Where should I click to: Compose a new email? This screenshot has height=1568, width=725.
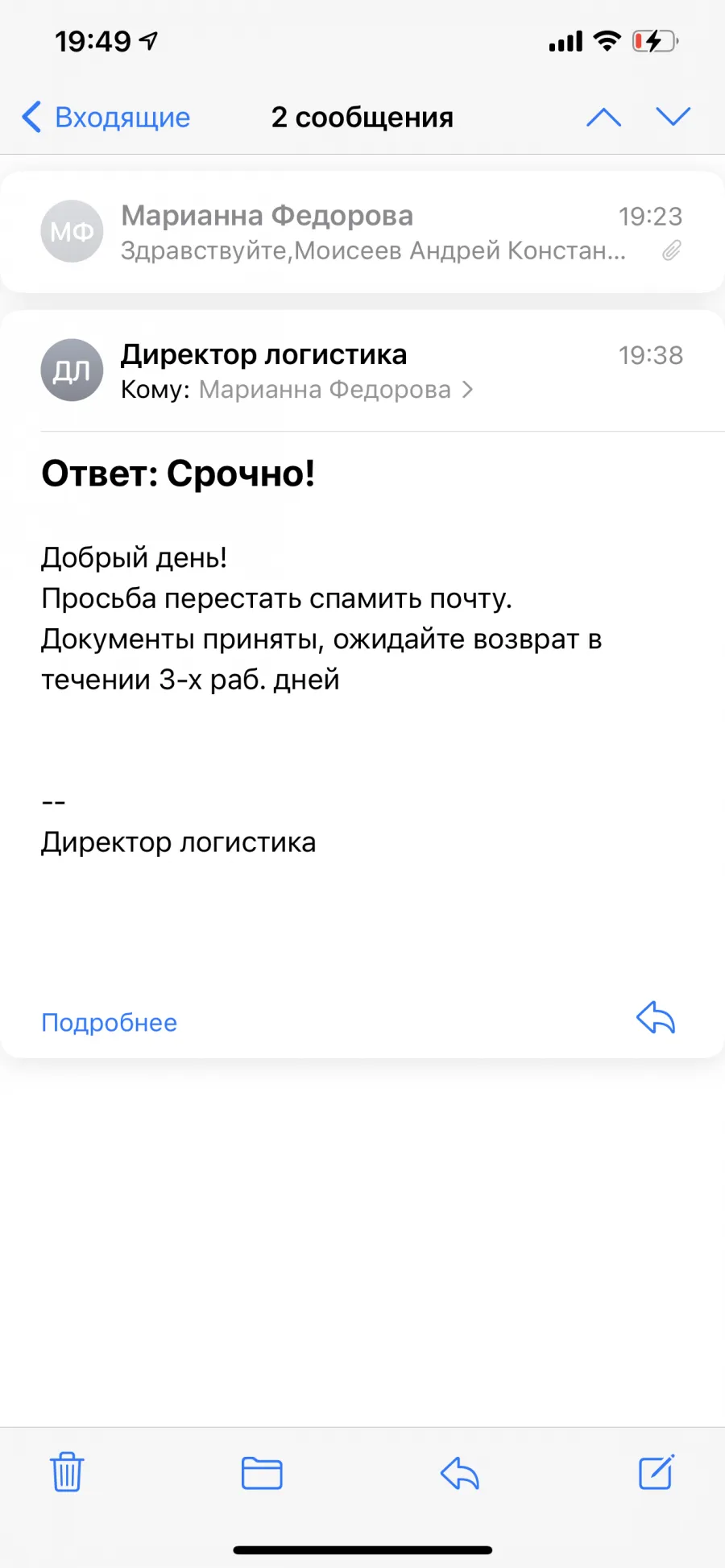click(x=656, y=1472)
